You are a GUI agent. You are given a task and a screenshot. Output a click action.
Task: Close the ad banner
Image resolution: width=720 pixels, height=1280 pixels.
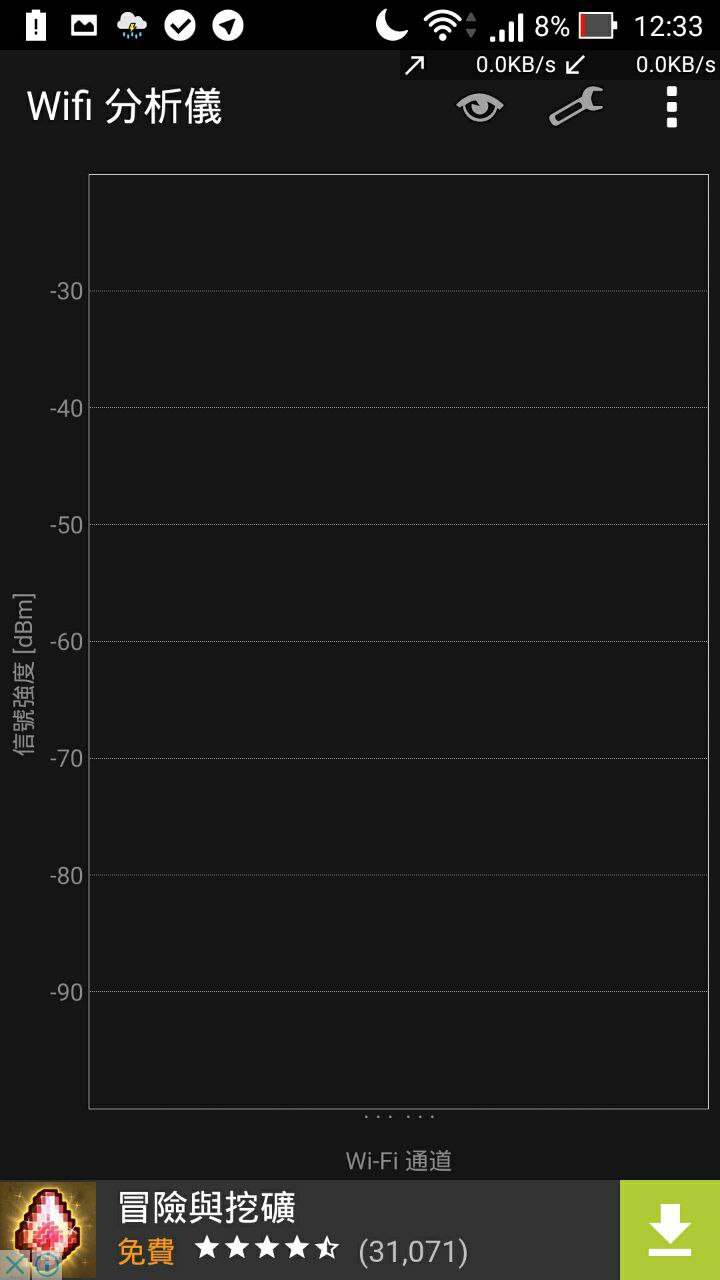(x=14, y=1265)
